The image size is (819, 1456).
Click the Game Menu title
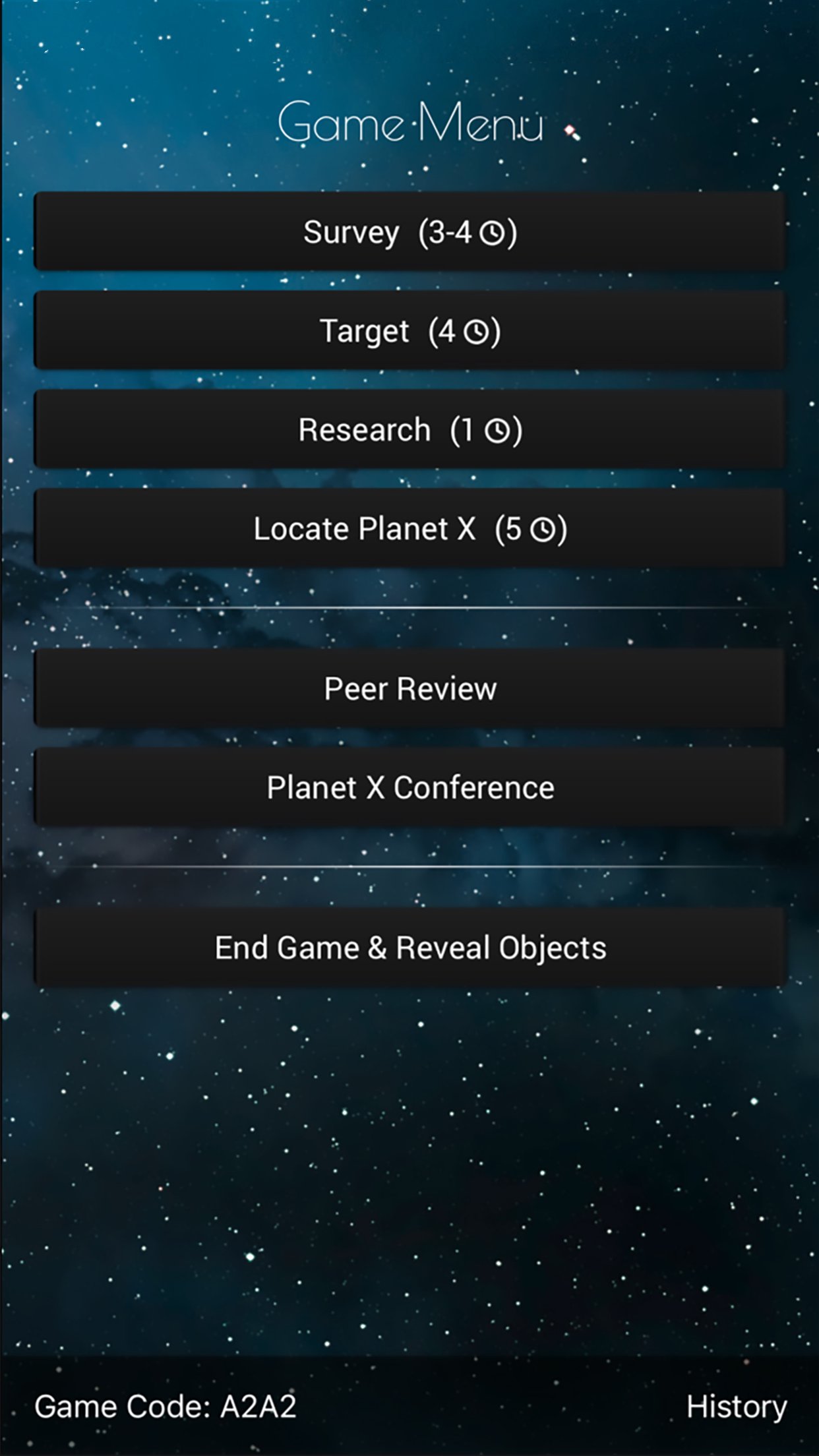tap(410, 122)
